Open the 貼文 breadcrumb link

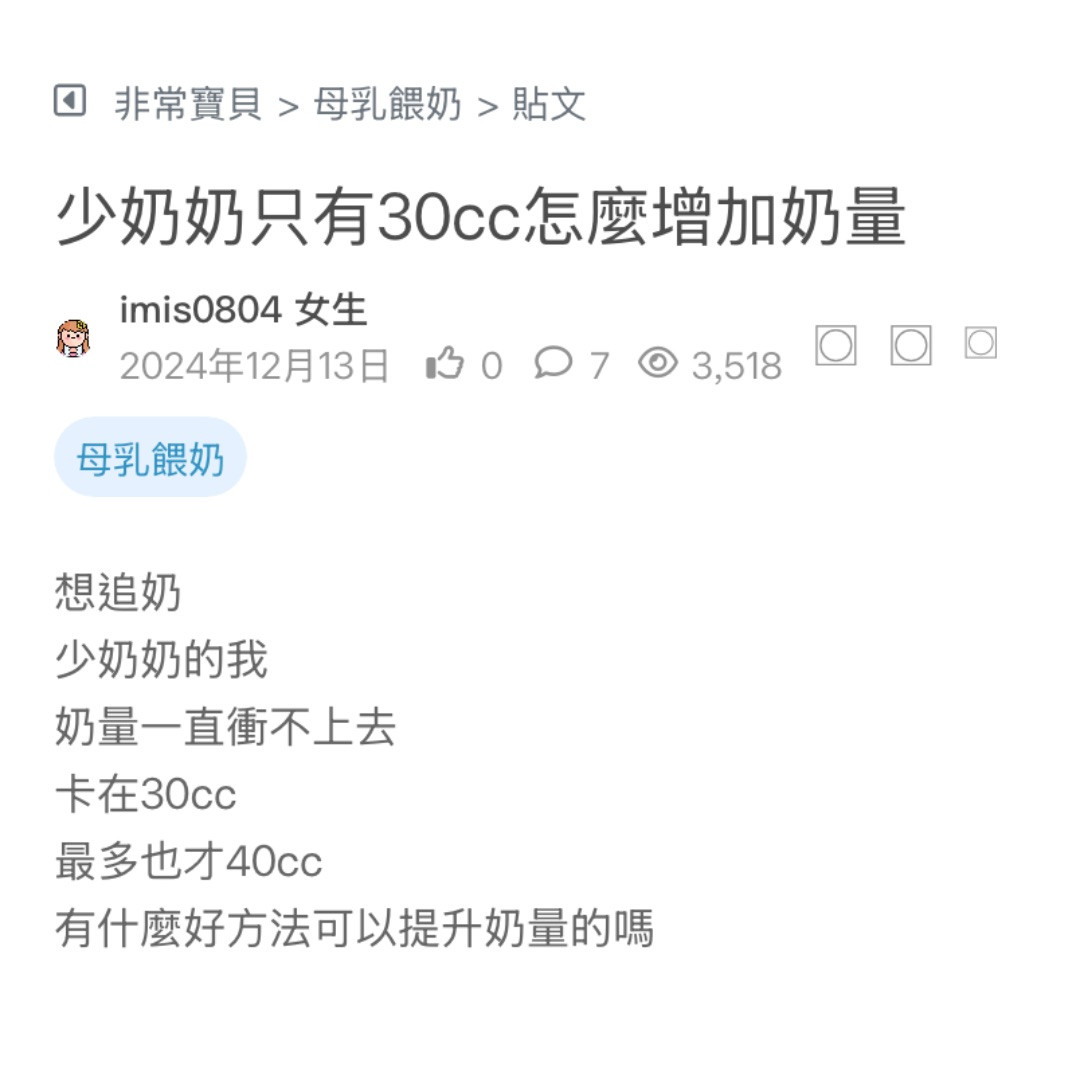548,104
